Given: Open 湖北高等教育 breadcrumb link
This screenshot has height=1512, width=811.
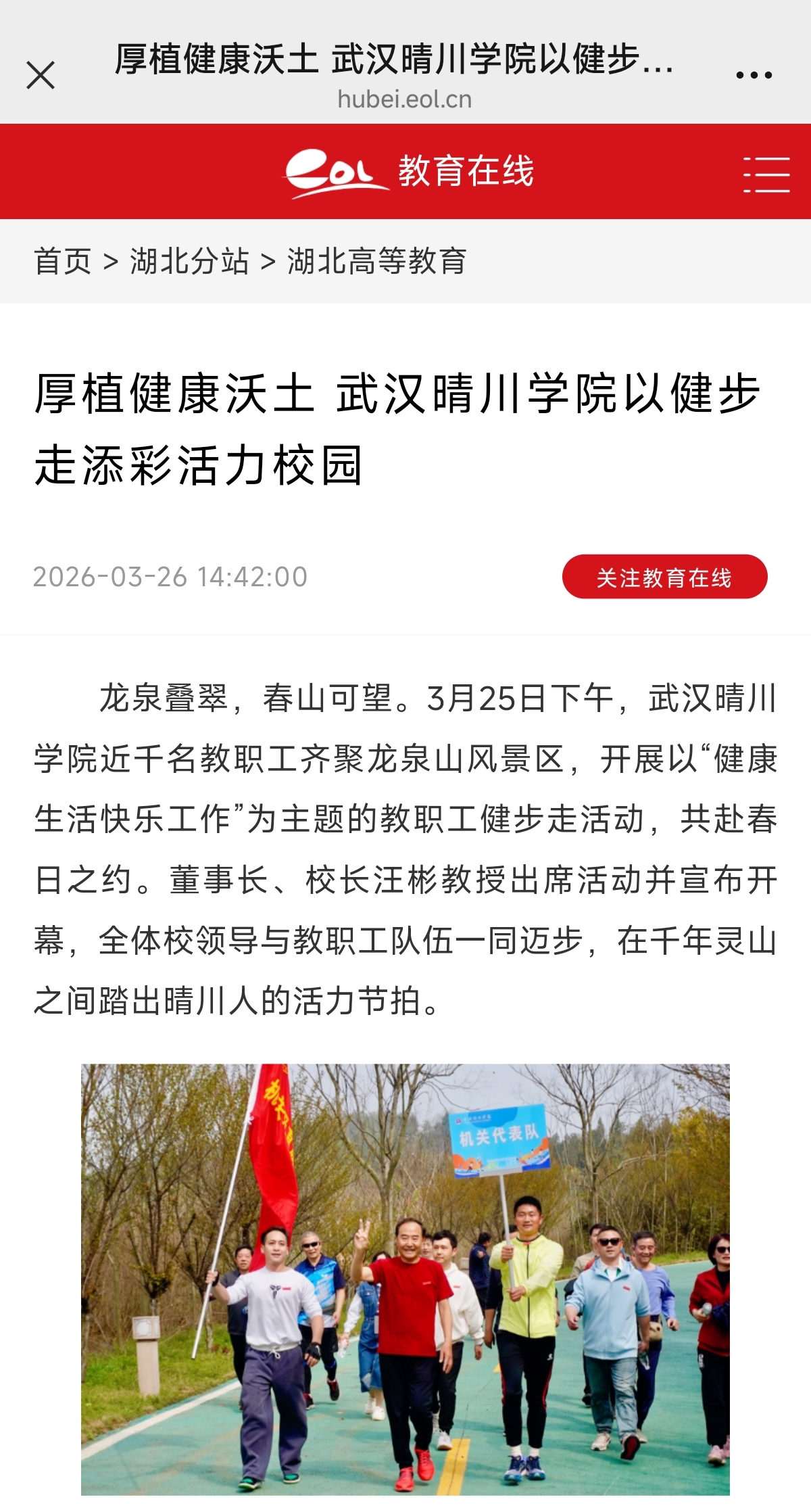Looking at the screenshot, I should tap(376, 261).
